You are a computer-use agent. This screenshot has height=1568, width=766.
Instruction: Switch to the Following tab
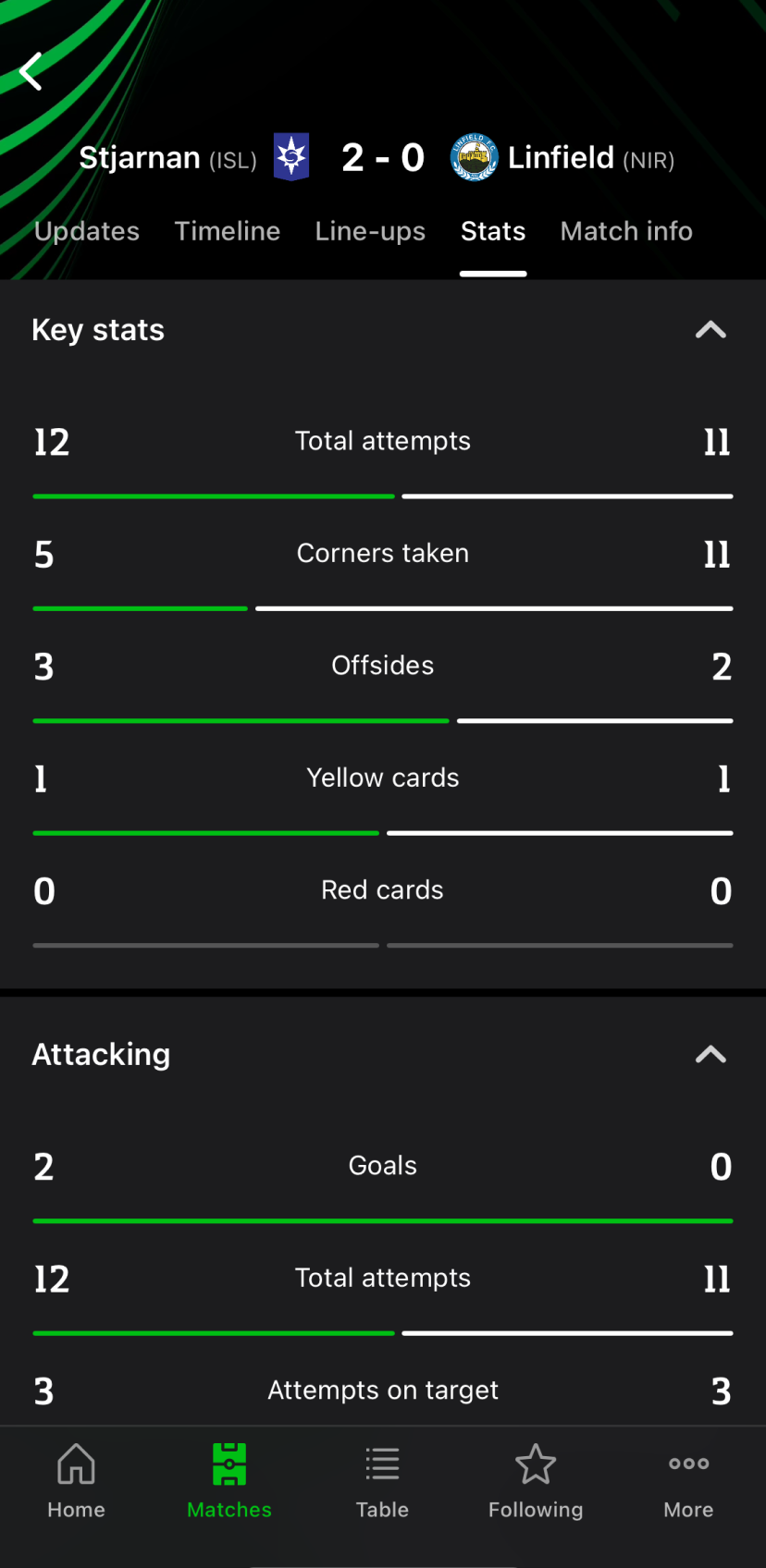(x=536, y=1481)
